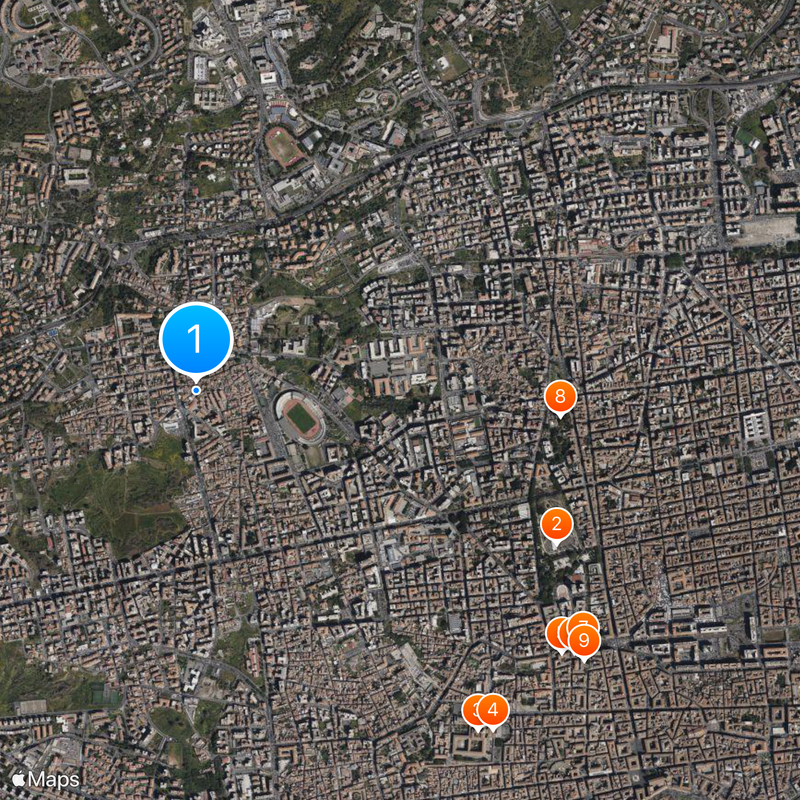800x800 pixels.
Task: Select the blue map pin numbered 1
Action: 196,339
